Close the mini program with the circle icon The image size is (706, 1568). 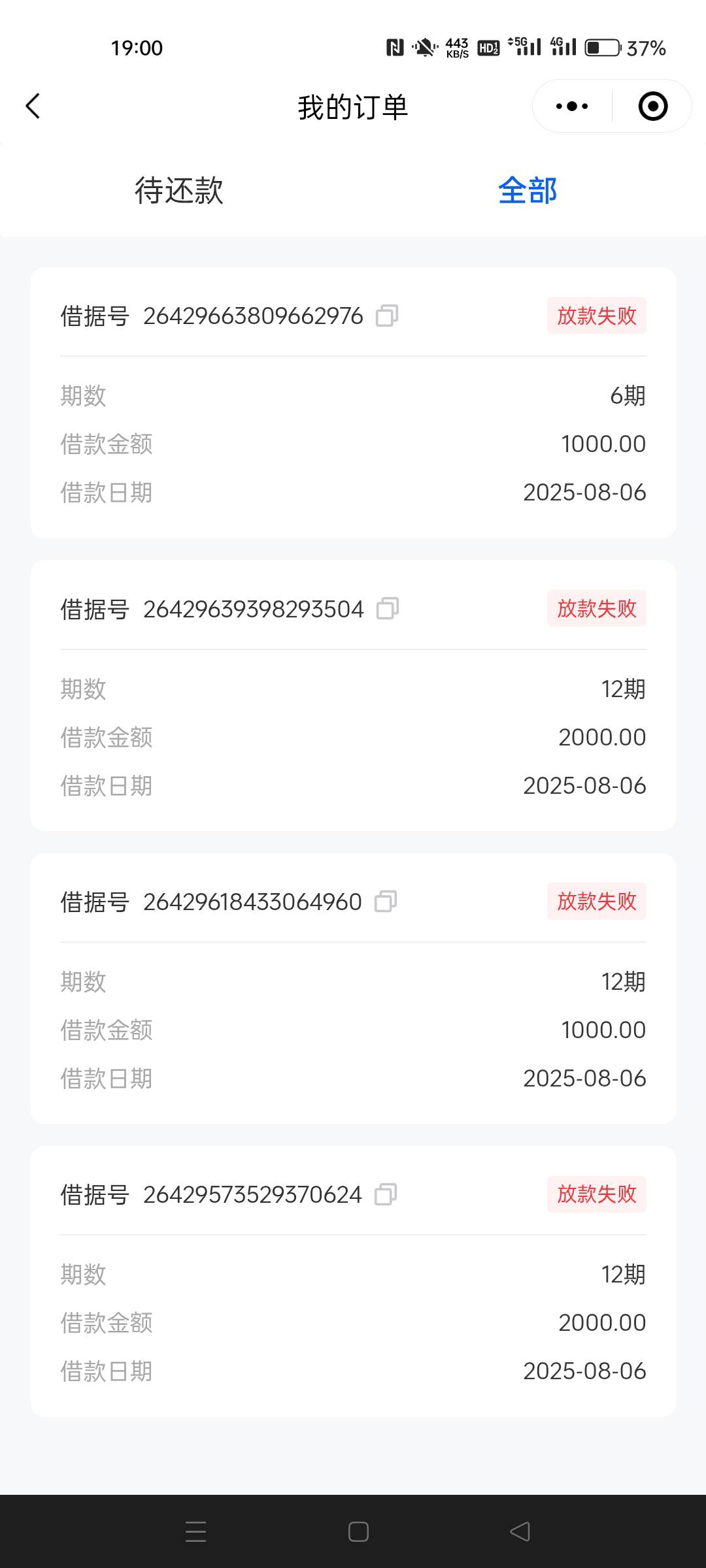[x=652, y=106]
